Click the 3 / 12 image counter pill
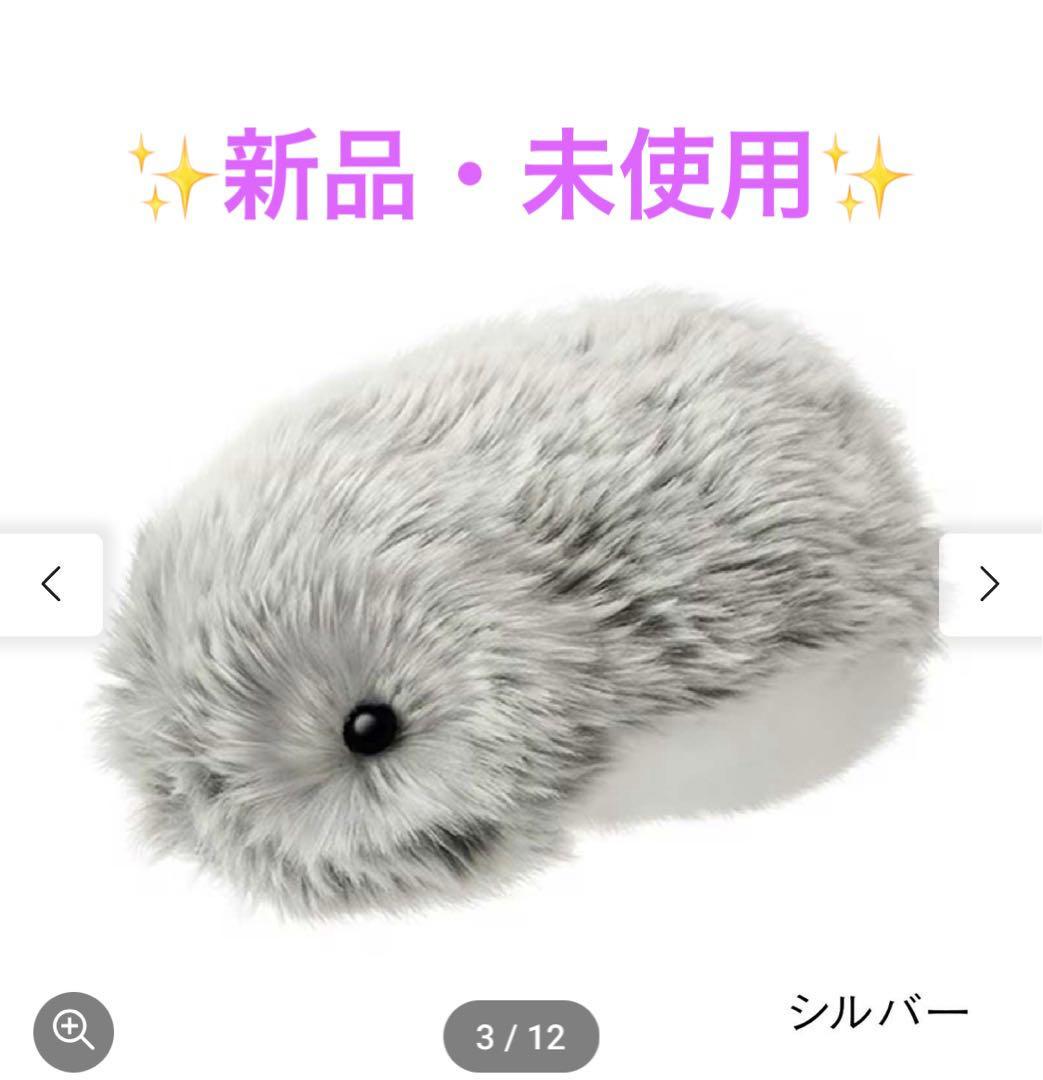Screen dimensions: 1043x1080 point(521,1036)
